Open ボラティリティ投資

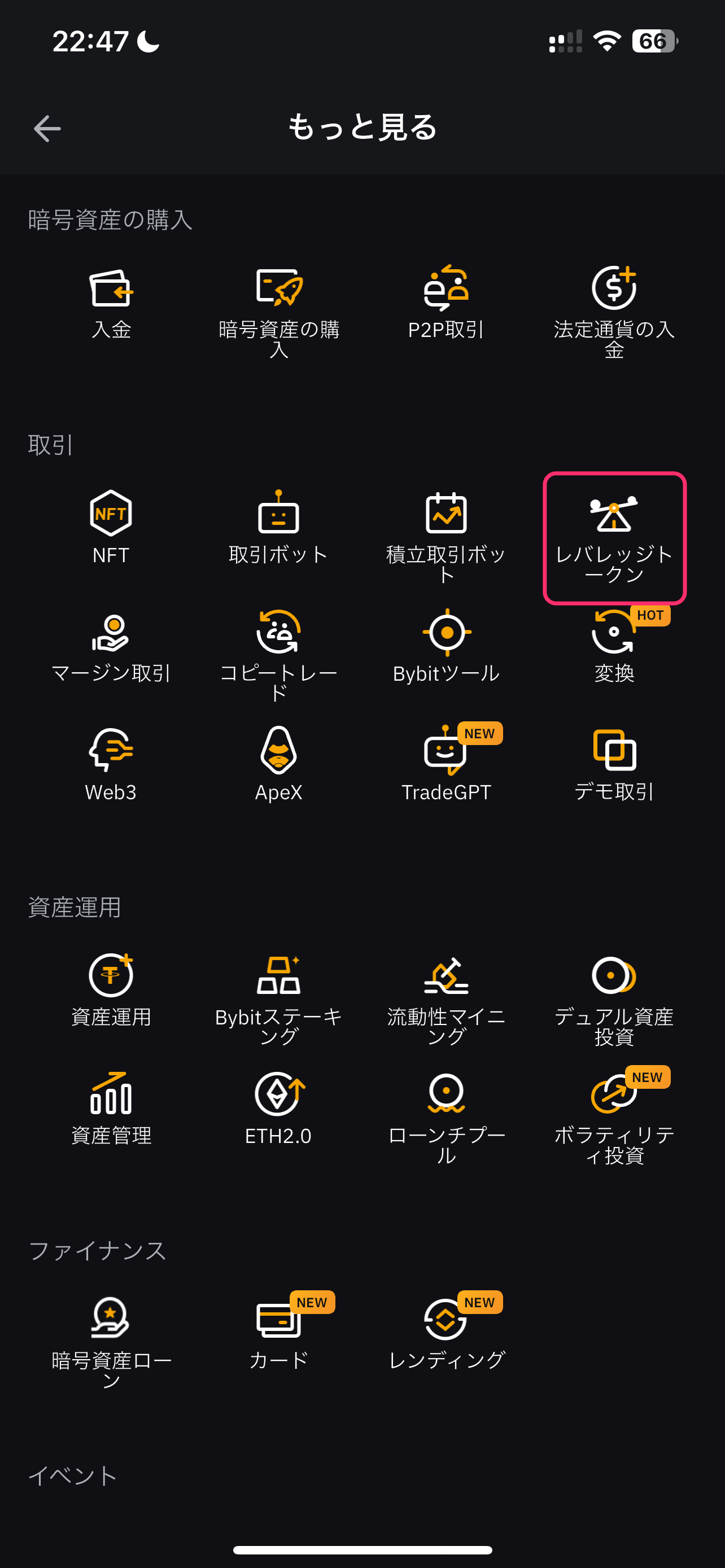[x=614, y=1117]
